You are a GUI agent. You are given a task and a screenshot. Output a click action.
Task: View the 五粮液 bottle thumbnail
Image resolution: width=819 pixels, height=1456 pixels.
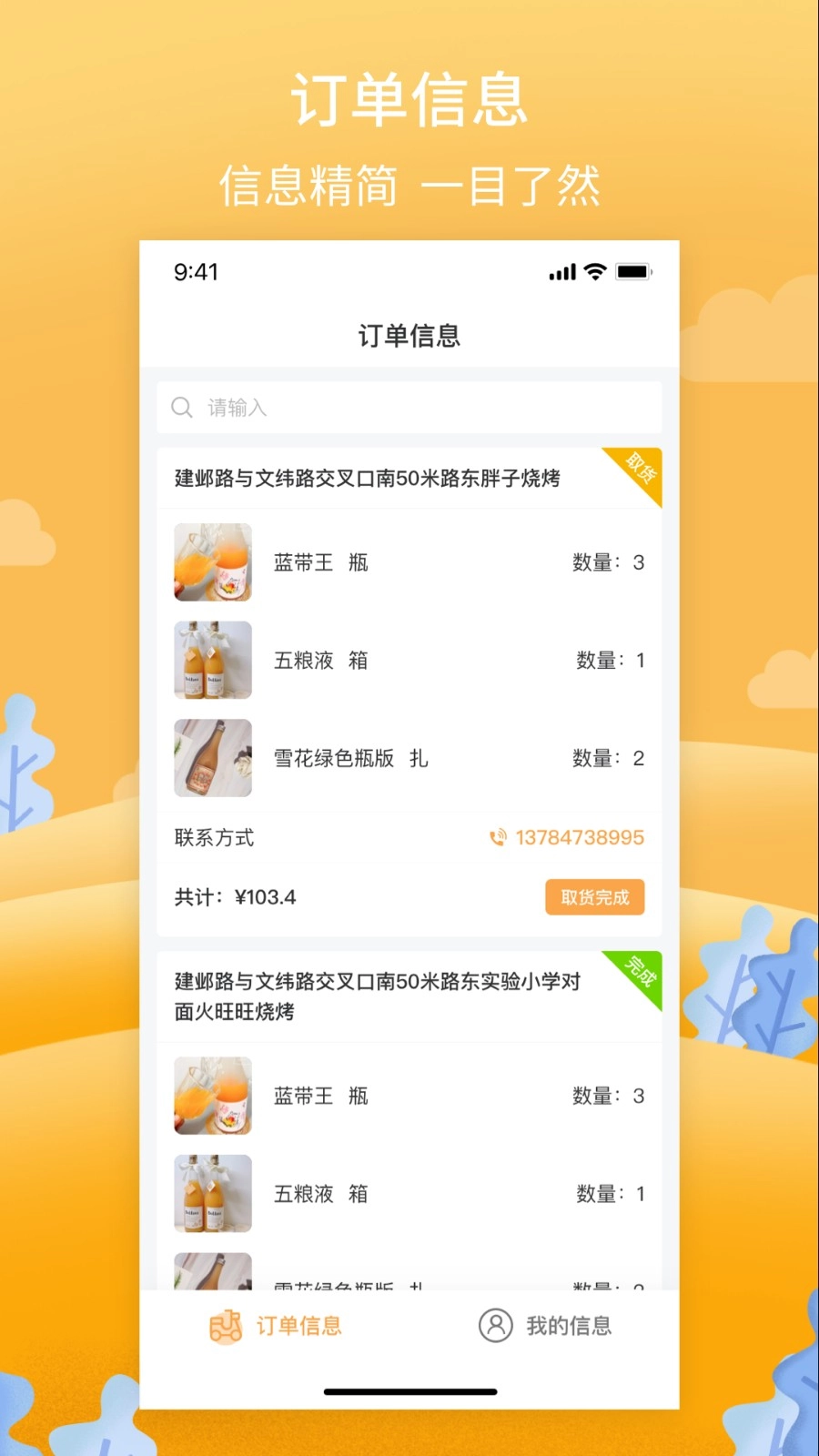(x=212, y=661)
